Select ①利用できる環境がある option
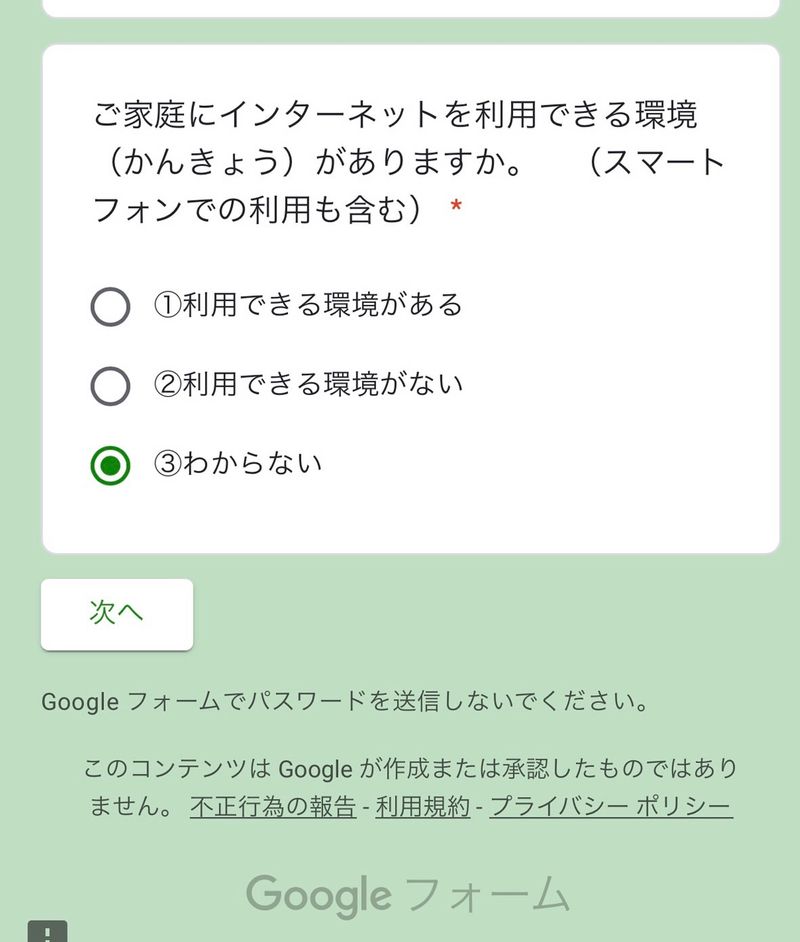This screenshot has height=942, width=800. point(110,306)
